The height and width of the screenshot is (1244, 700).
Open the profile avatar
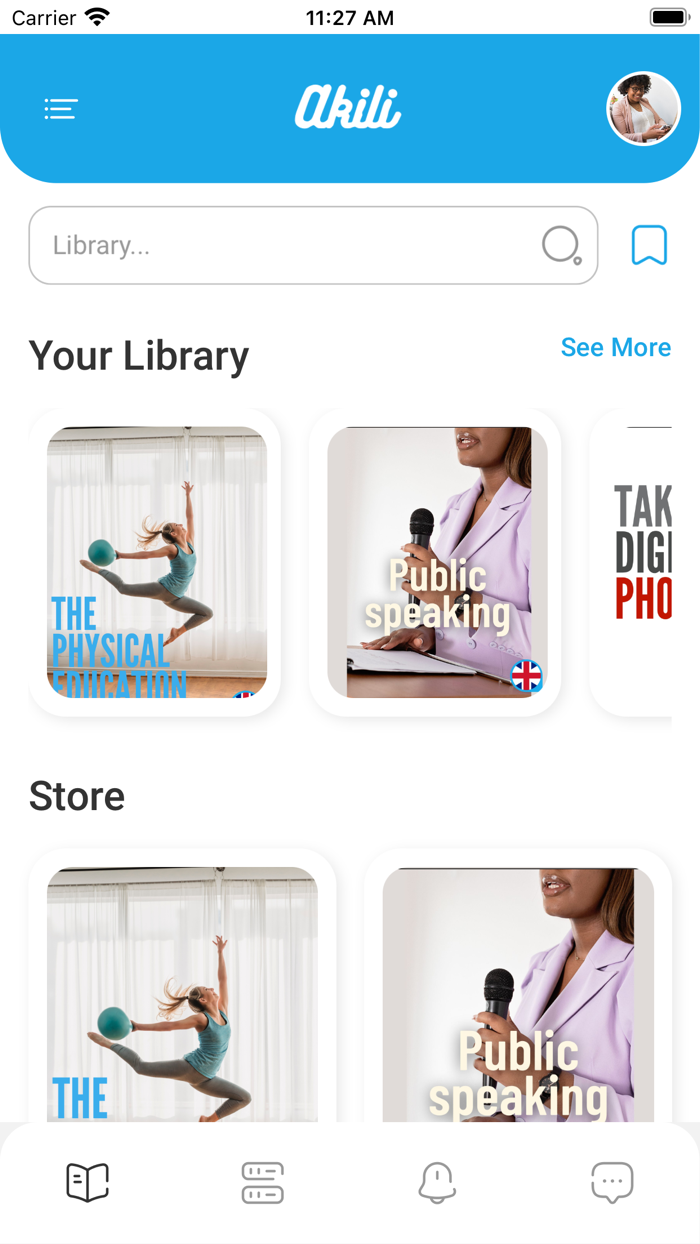pyautogui.click(x=644, y=109)
